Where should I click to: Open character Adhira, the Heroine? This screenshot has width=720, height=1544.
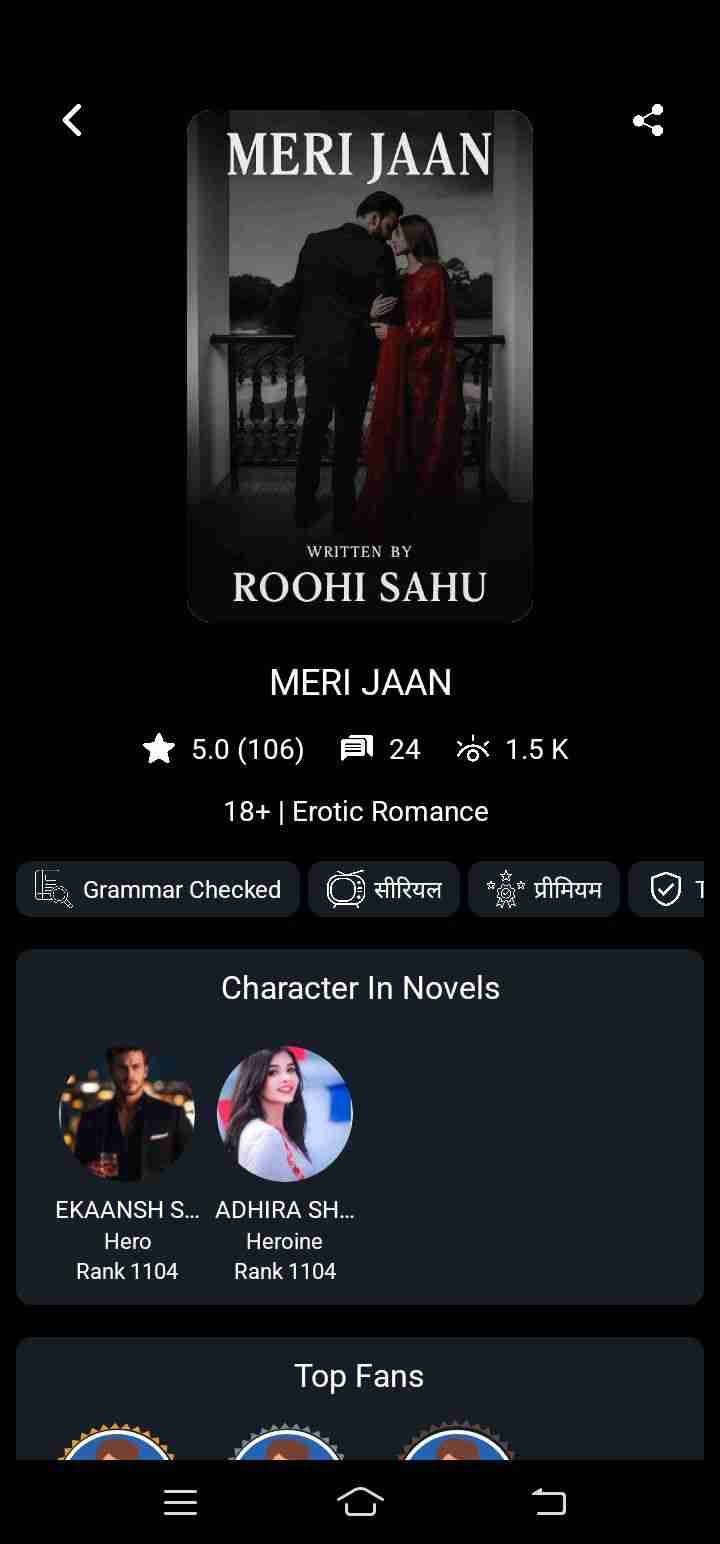(285, 1114)
